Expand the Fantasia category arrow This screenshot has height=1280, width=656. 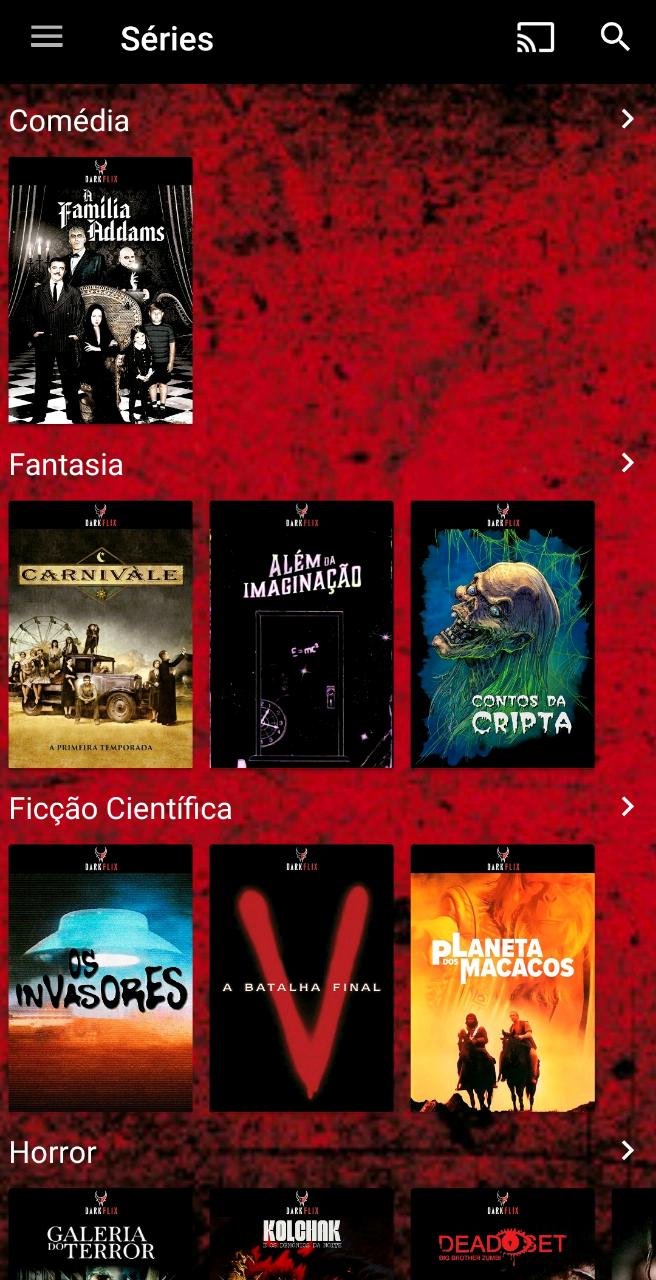click(628, 463)
